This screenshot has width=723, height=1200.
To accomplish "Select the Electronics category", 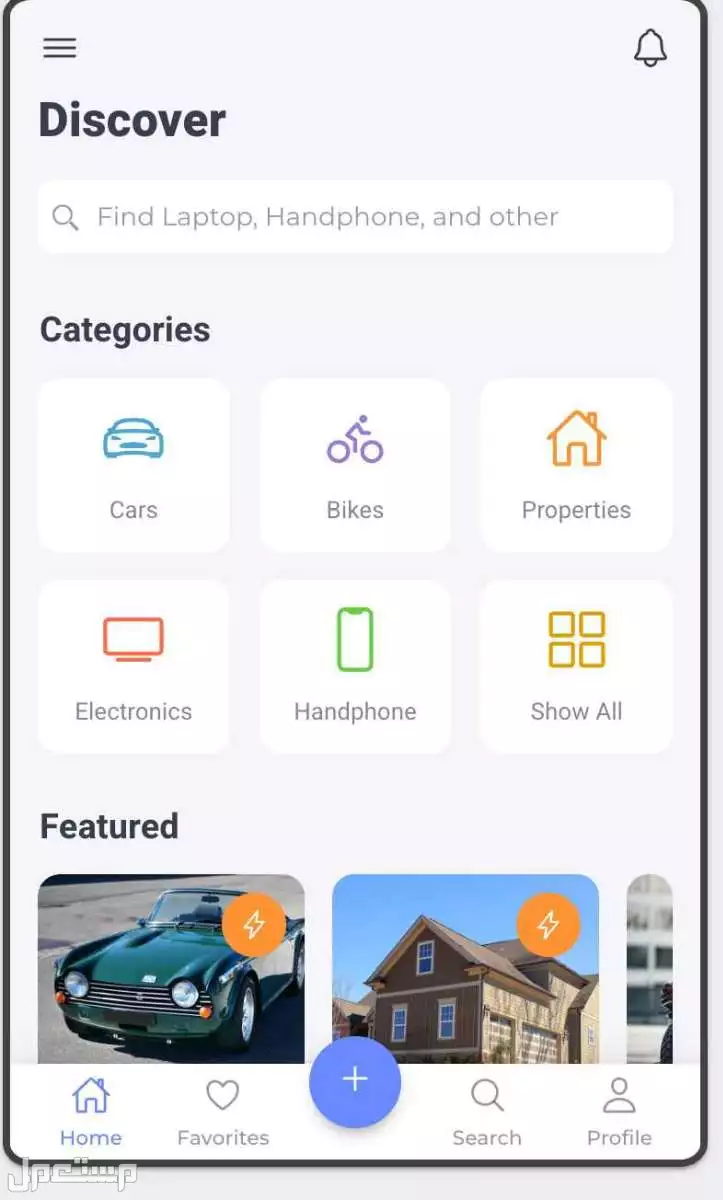I will tap(134, 667).
